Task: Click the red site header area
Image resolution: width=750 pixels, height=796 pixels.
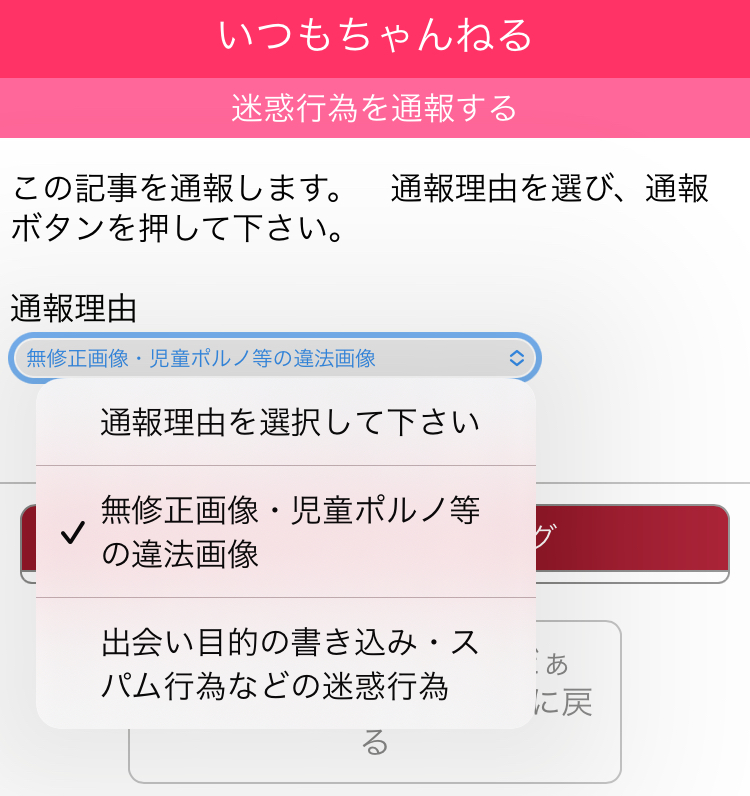Action: (375, 33)
